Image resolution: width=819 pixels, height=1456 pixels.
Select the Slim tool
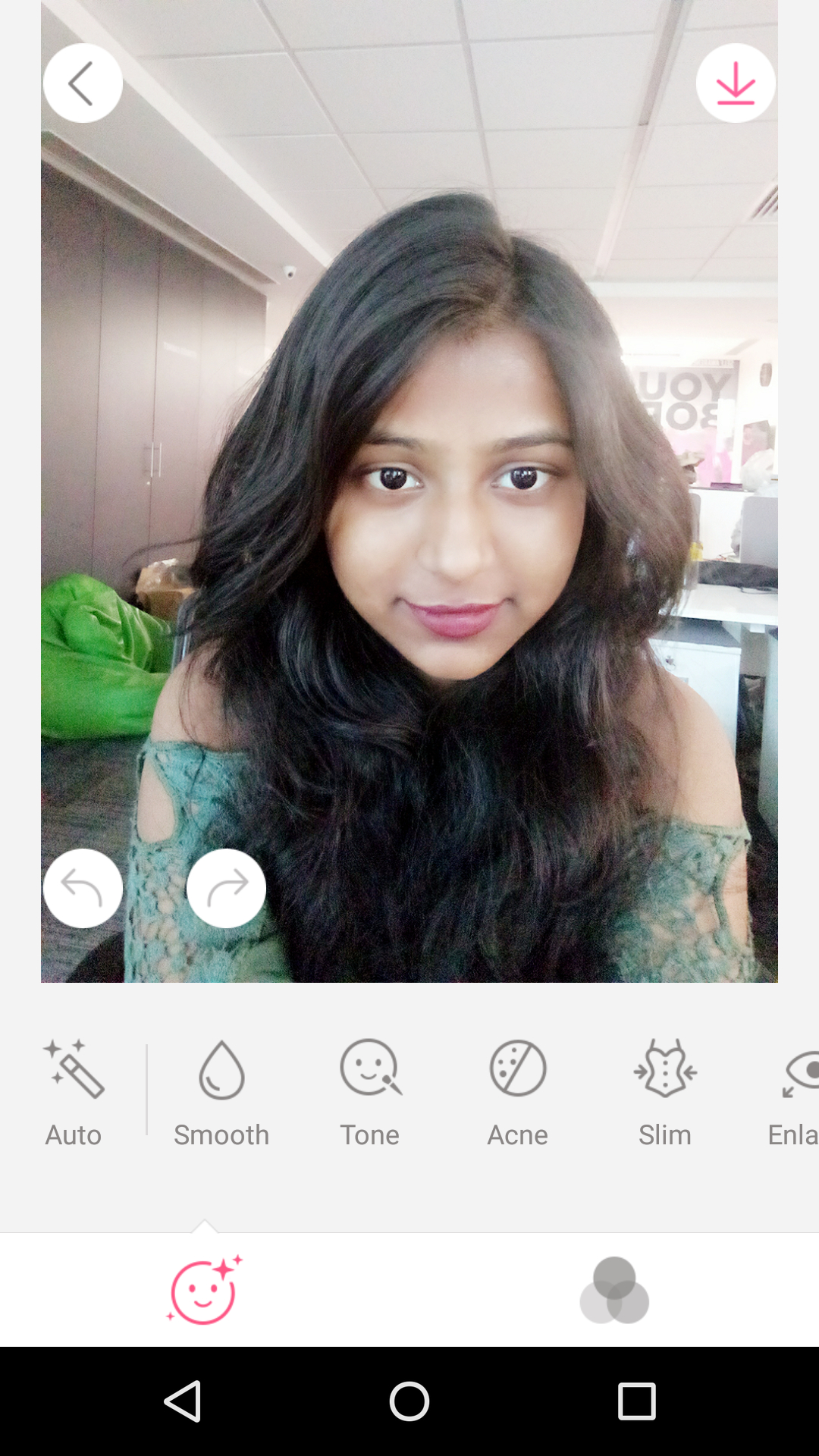pos(665,1094)
